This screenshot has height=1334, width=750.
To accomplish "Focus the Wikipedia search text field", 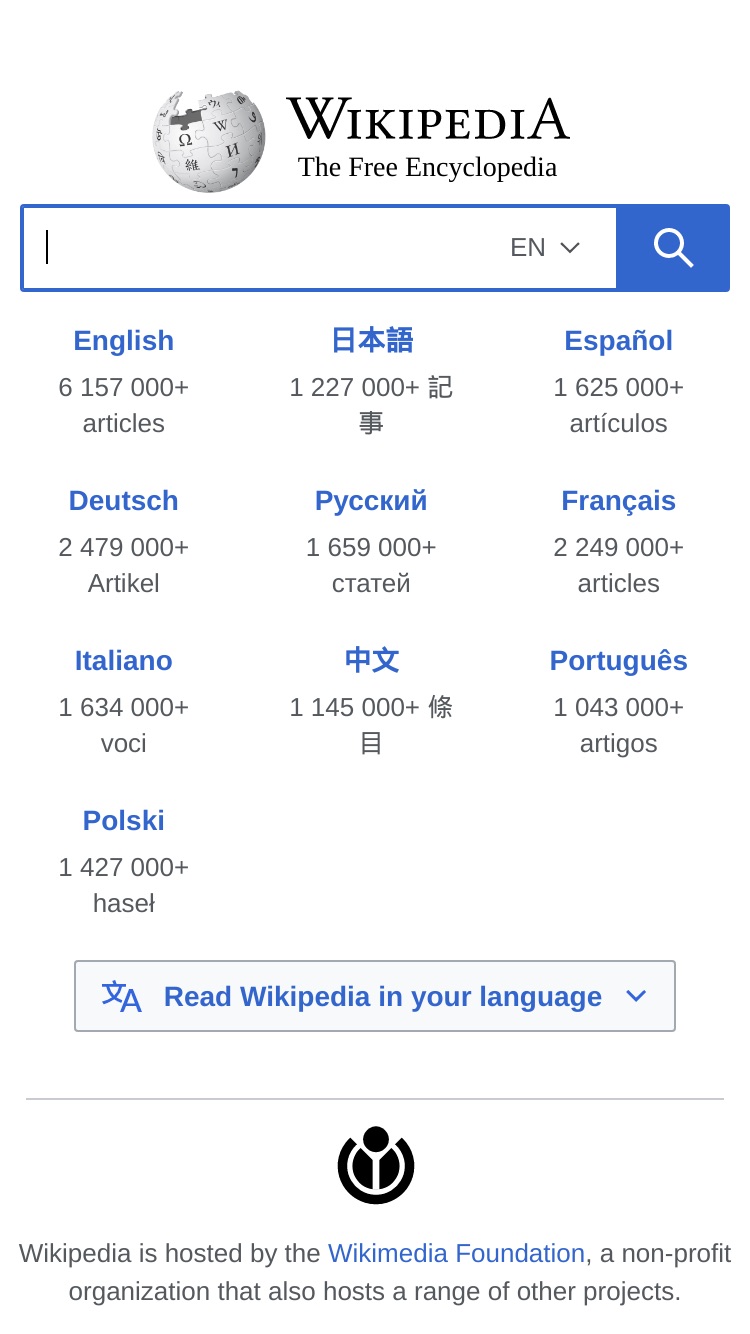I will coord(265,248).
